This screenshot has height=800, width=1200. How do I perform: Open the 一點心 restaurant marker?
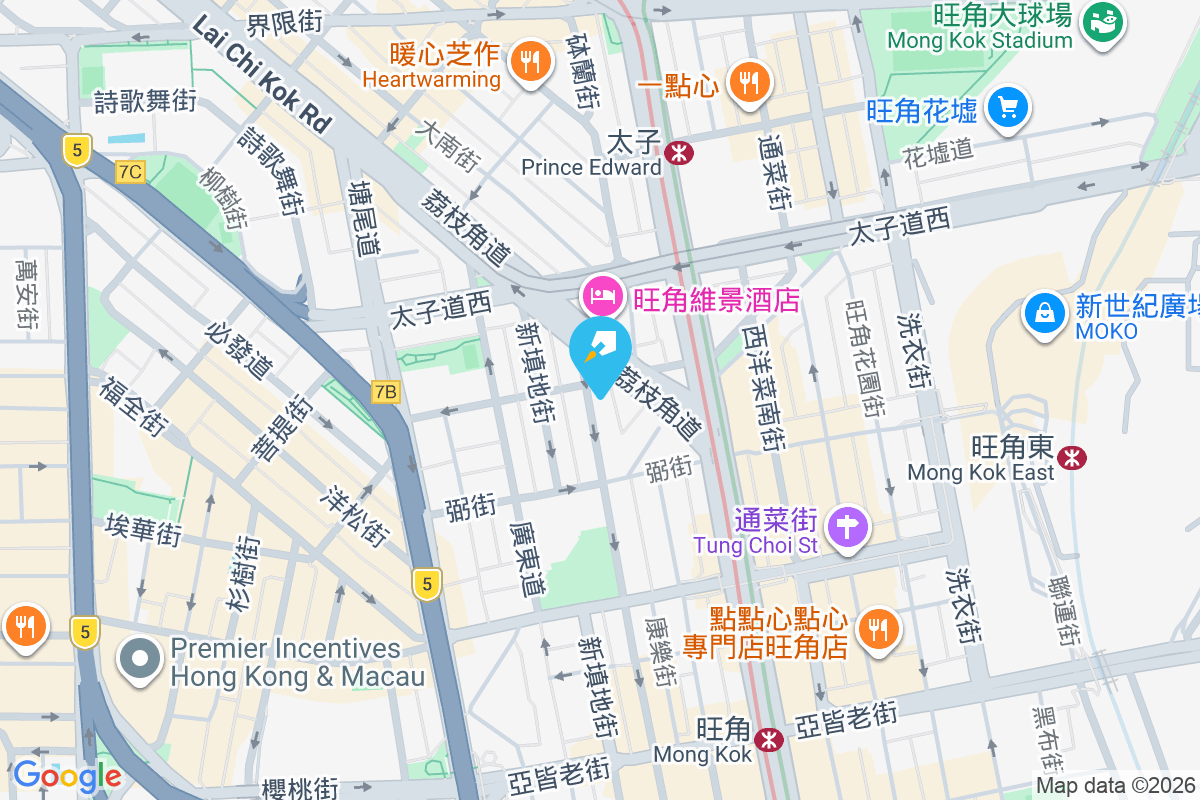click(x=747, y=81)
